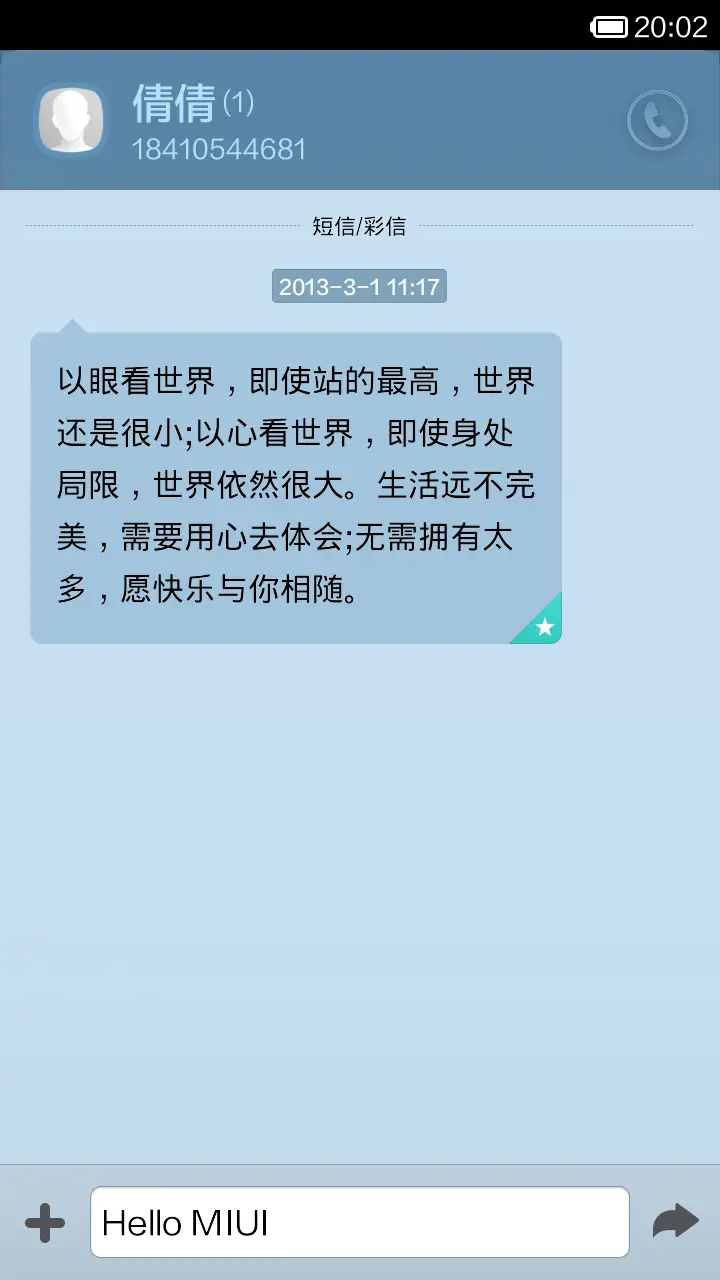Image resolution: width=720 pixels, height=1280 pixels.
Task: Open the 短信/彩信 thread type selector
Action: (360, 226)
